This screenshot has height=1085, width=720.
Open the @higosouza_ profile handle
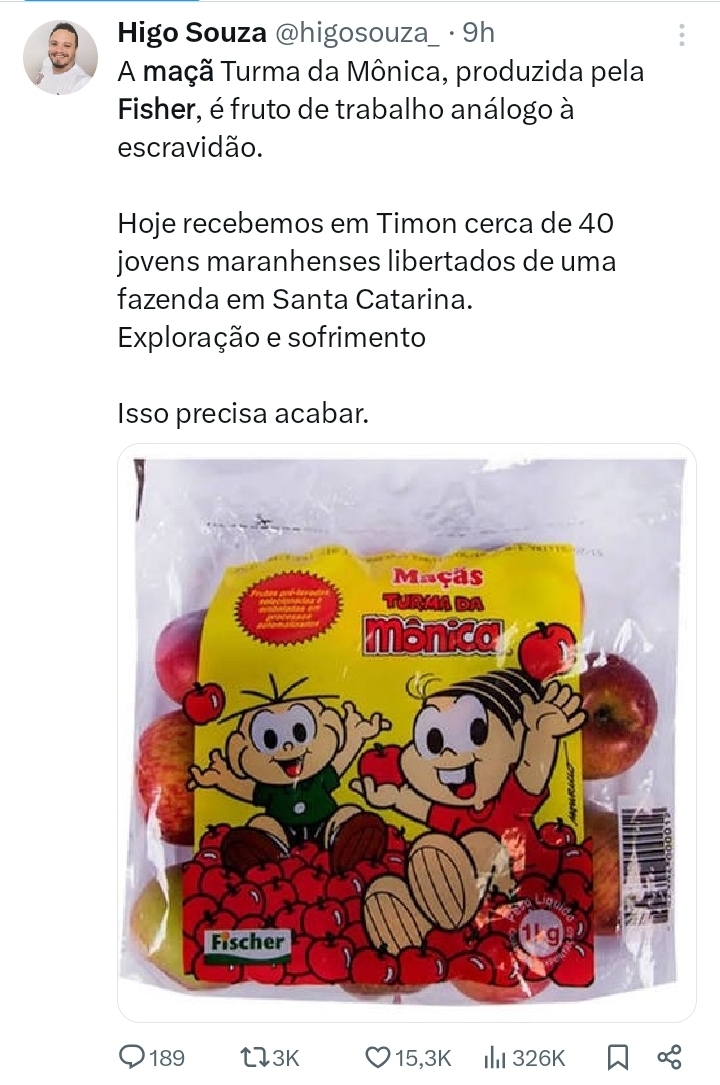pos(356,33)
